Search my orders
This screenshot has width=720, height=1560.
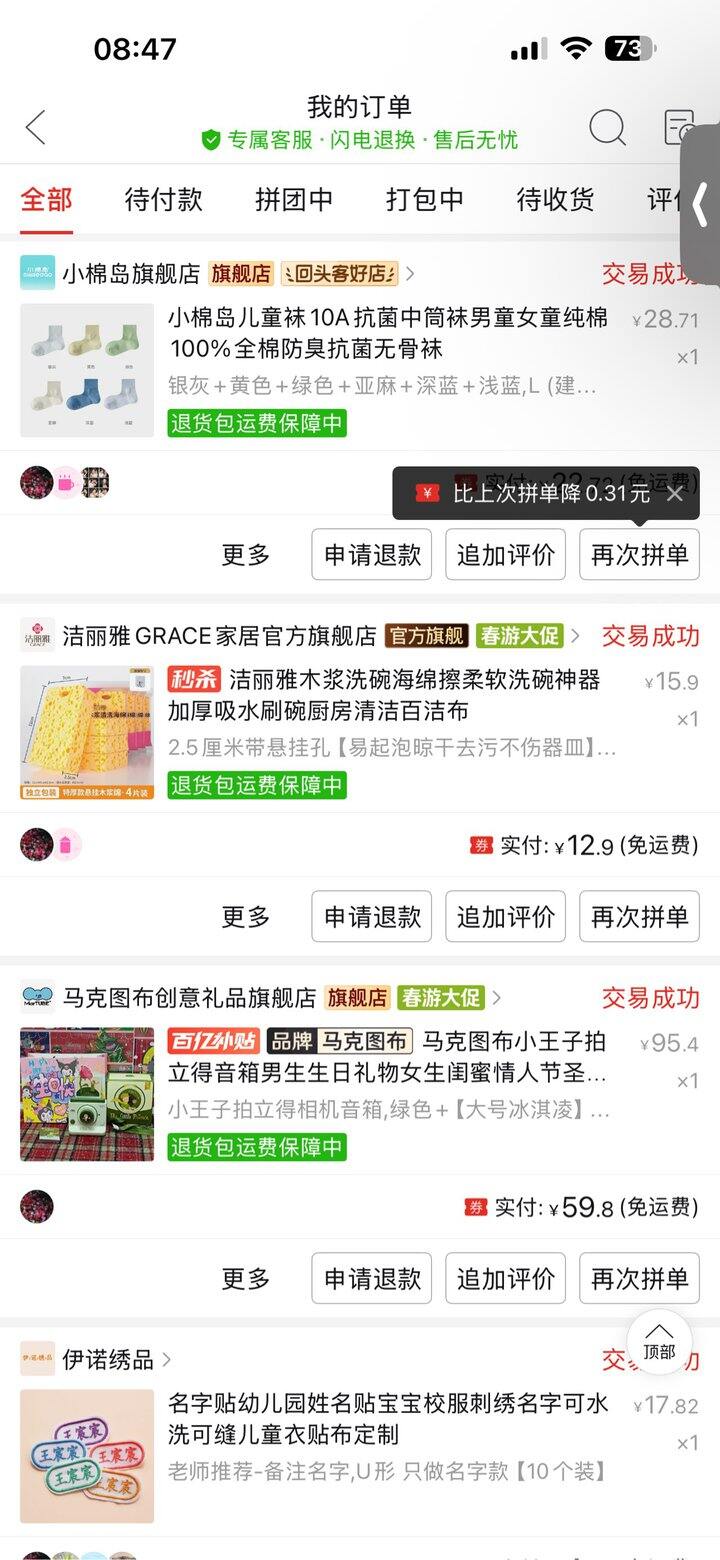607,128
